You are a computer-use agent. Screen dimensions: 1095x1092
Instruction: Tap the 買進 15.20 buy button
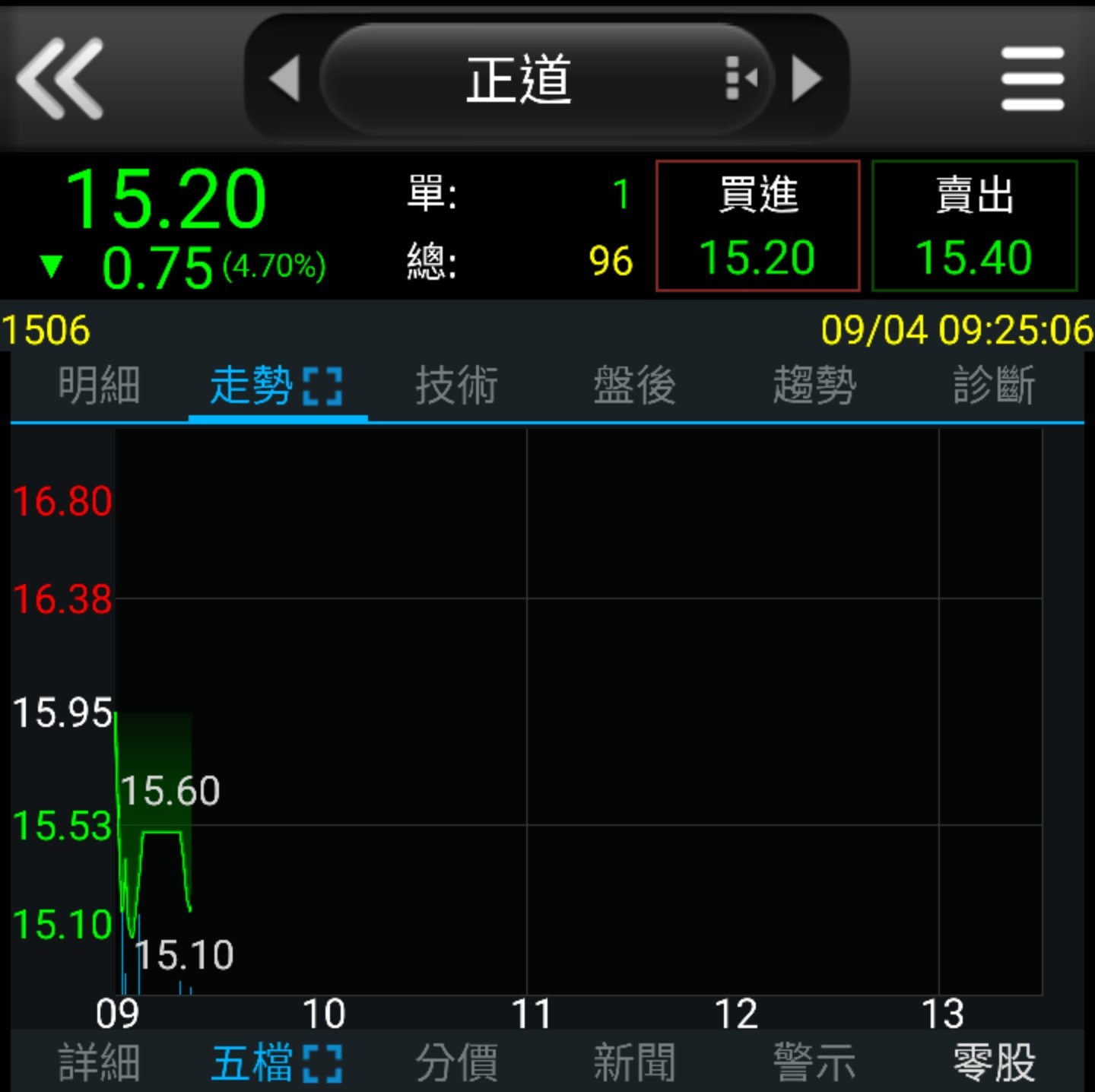tap(757, 226)
